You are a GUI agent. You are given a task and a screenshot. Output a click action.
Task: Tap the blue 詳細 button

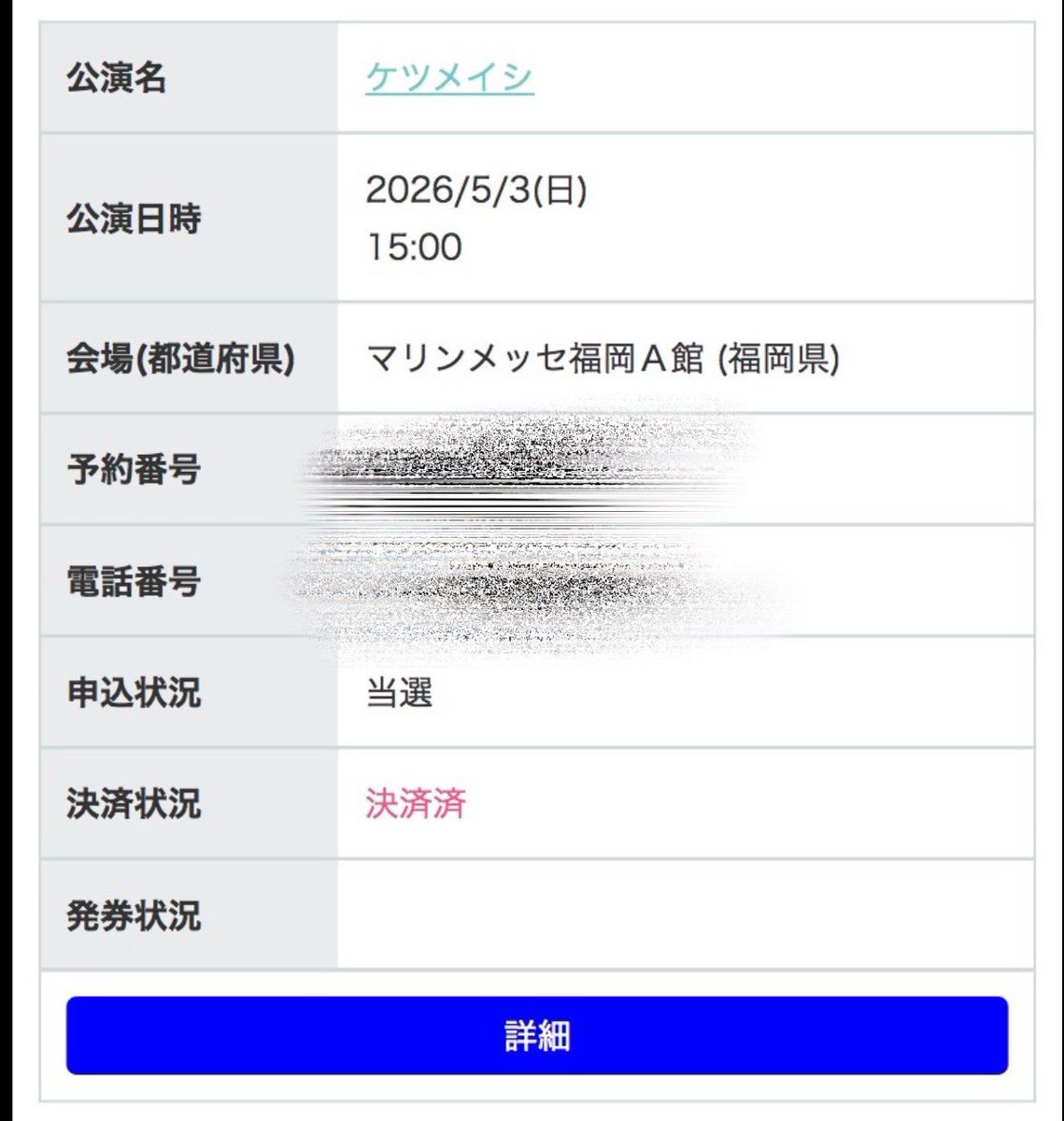(x=536, y=1035)
